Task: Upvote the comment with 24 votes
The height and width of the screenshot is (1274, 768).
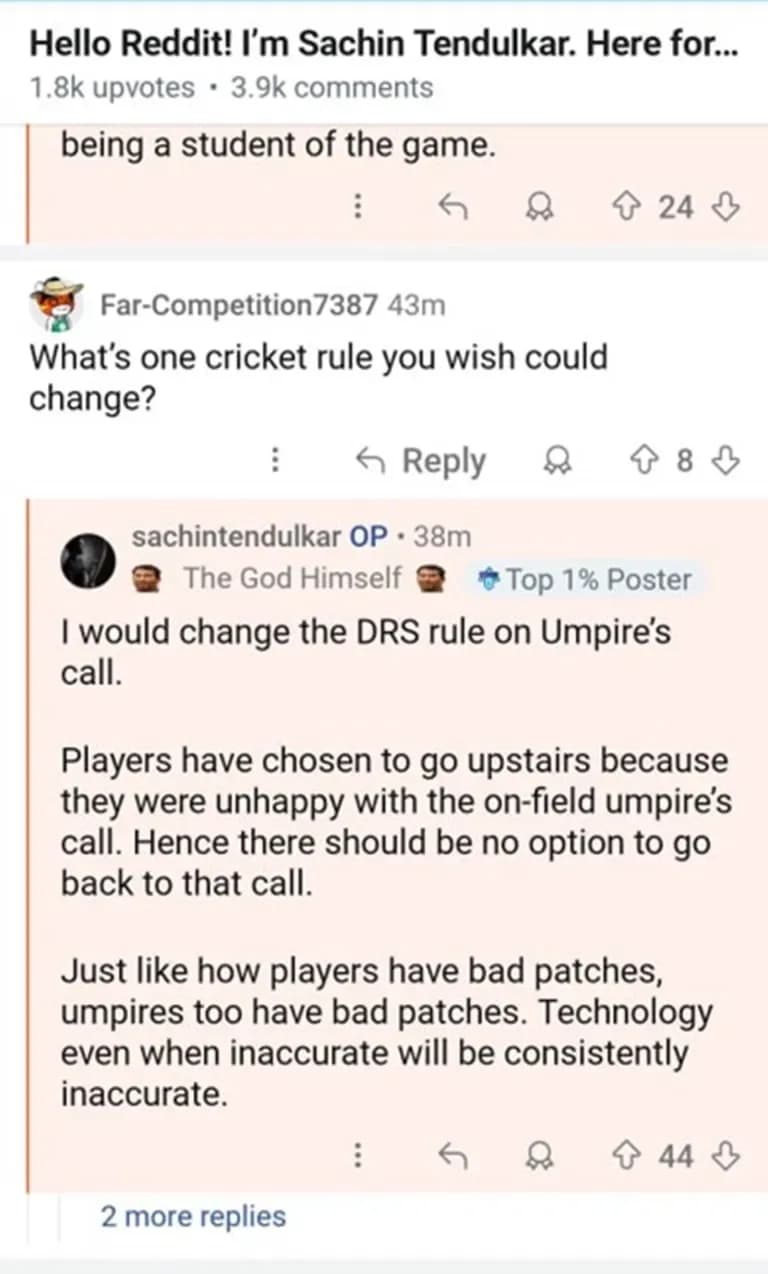Action: [627, 207]
